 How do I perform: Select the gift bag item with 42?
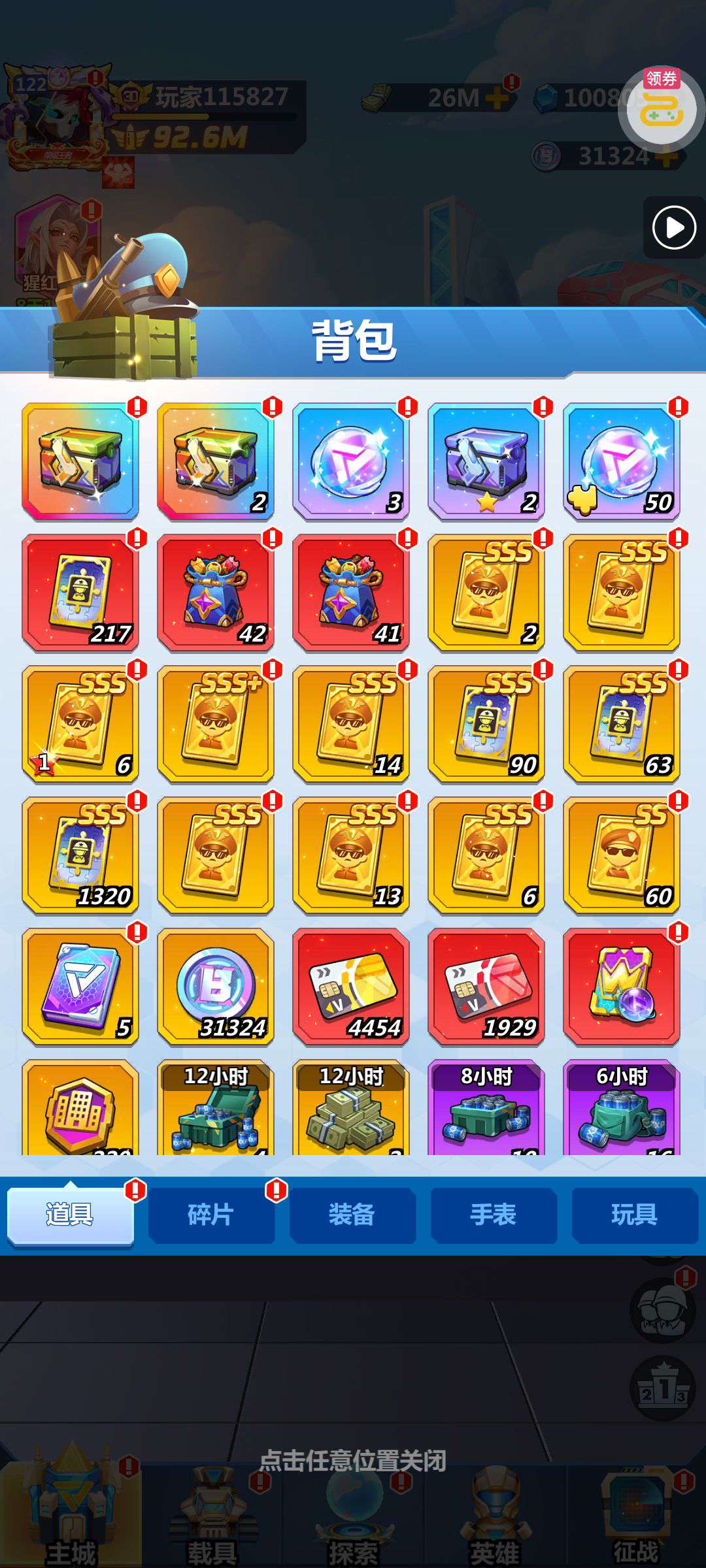point(216,593)
